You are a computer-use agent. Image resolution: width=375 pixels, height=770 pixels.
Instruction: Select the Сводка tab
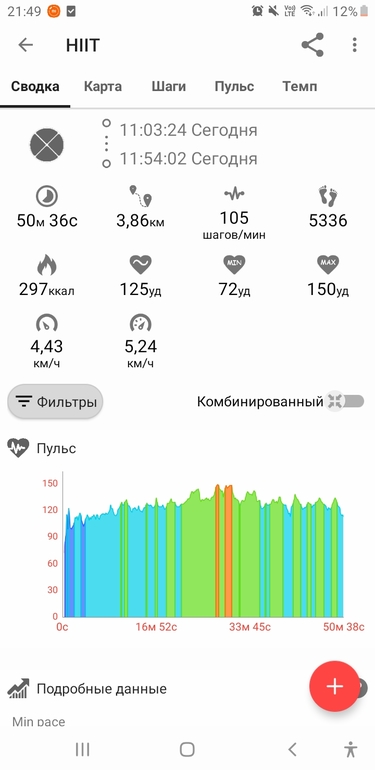(x=35, y=87)
